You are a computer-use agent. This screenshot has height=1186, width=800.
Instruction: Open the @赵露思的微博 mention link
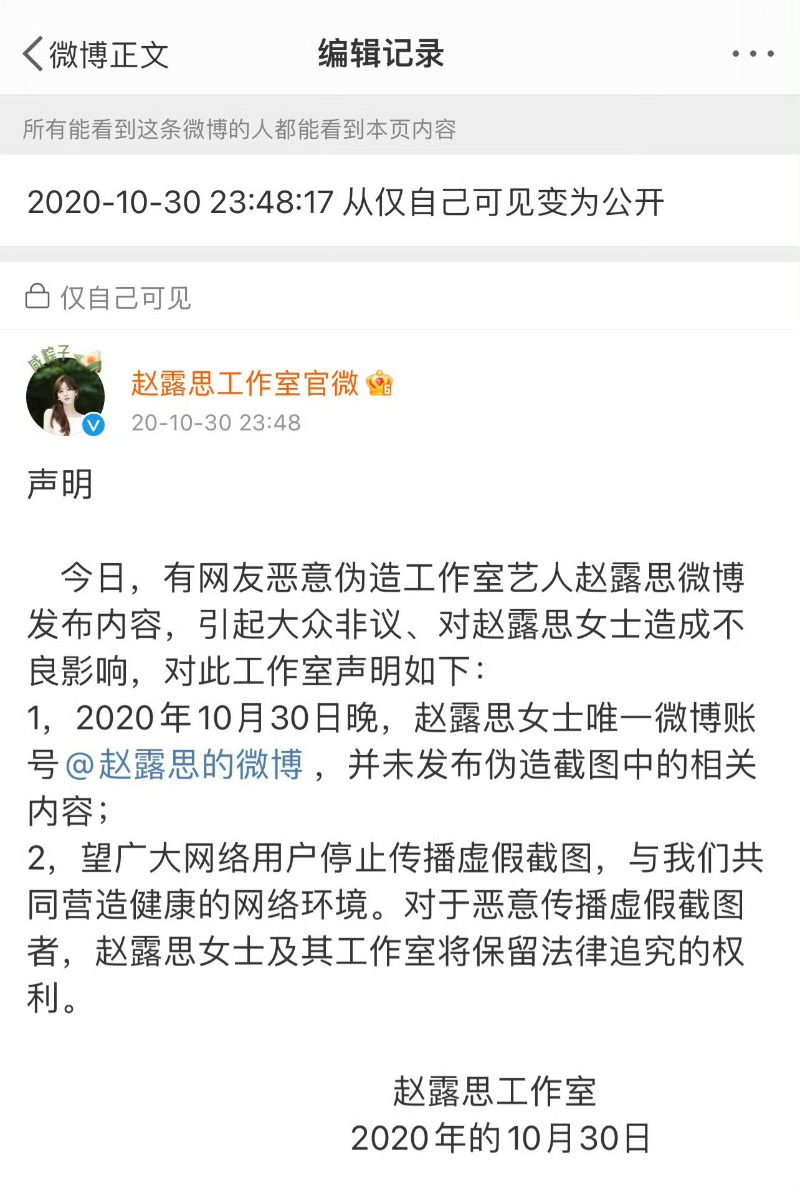pos(185,766)
